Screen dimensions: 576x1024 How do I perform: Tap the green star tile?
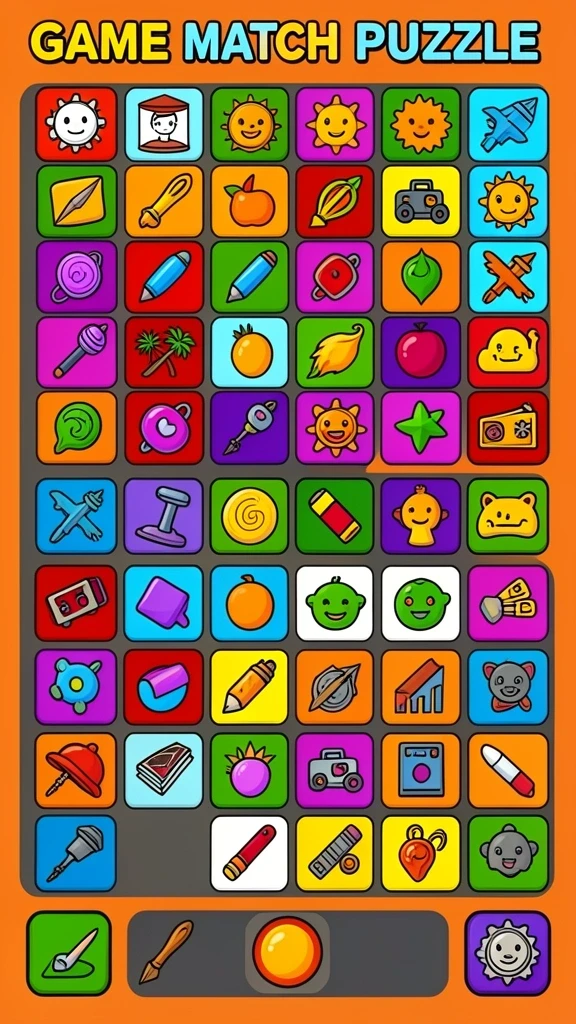[x=421, y=428]
